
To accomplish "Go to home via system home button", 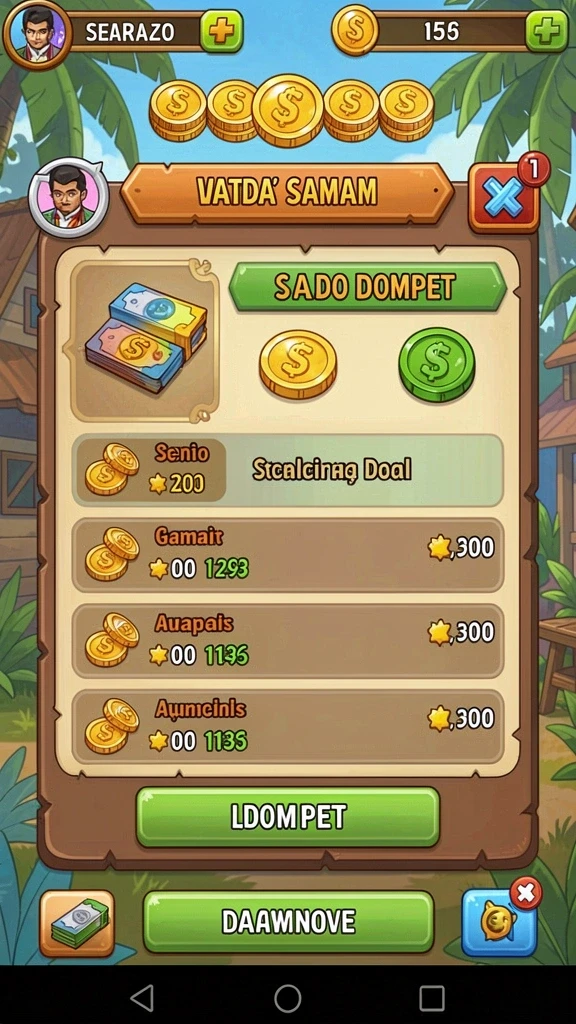I will pos(287,998).
